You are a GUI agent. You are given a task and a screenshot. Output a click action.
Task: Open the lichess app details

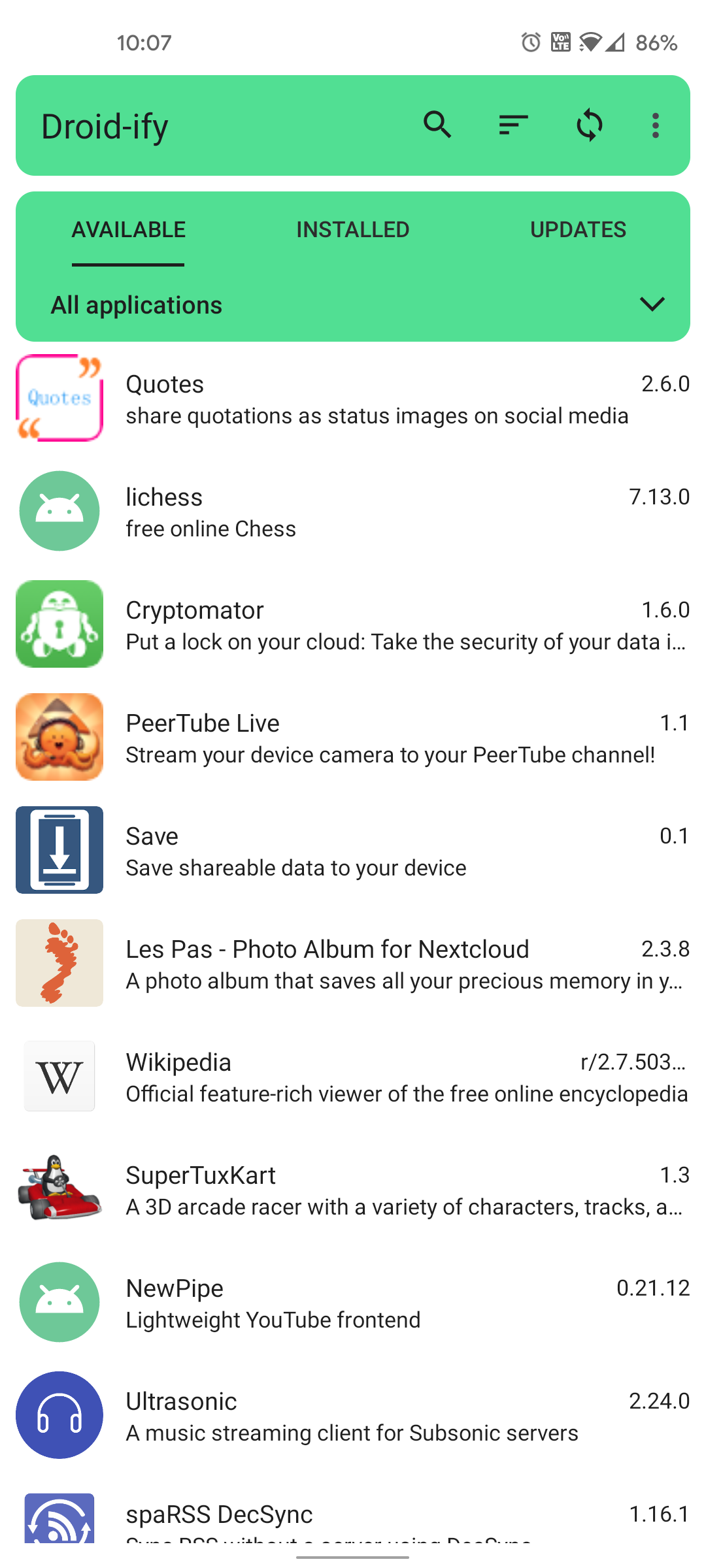point(353,511)
